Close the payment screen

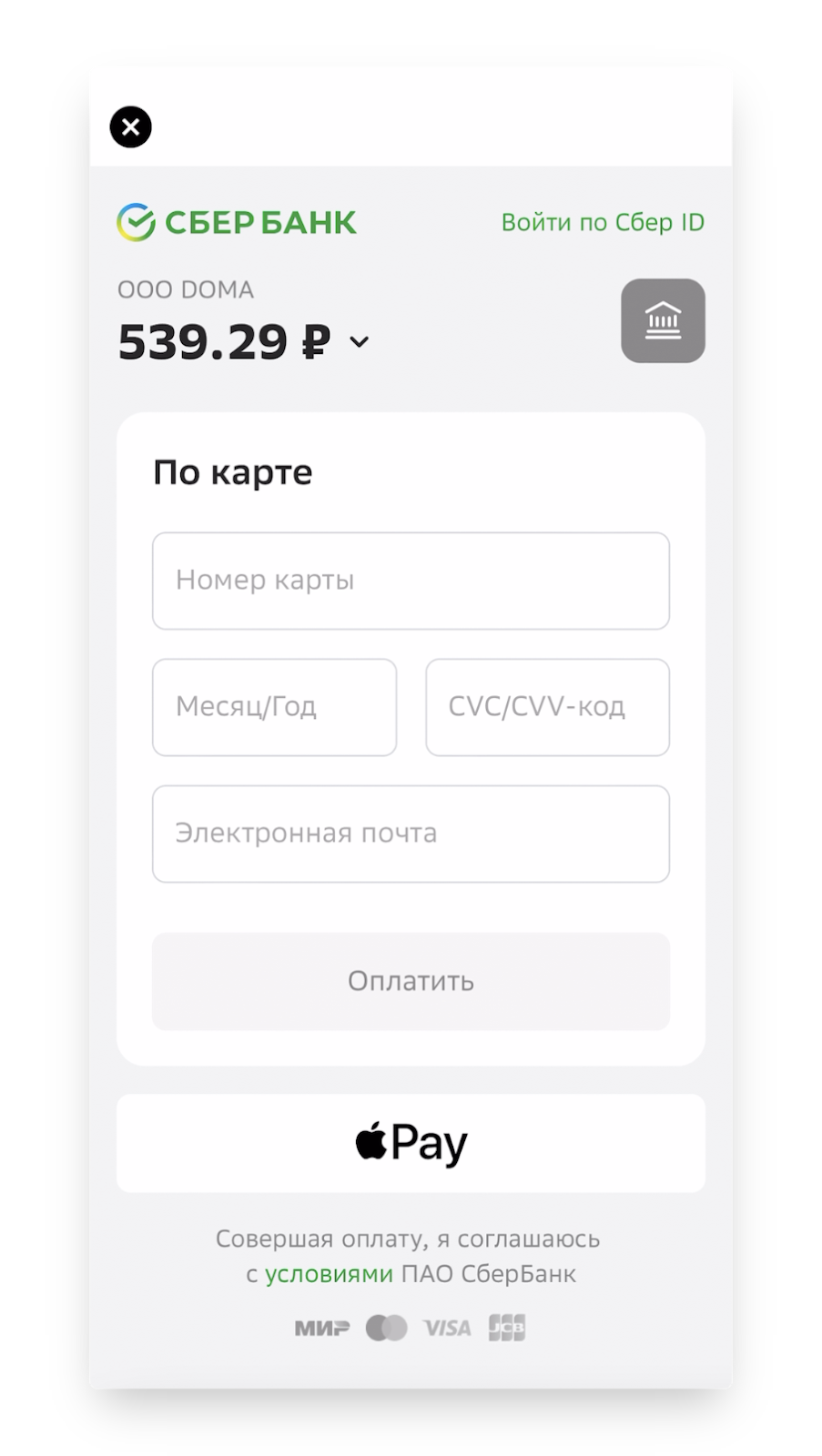point(130,126)
